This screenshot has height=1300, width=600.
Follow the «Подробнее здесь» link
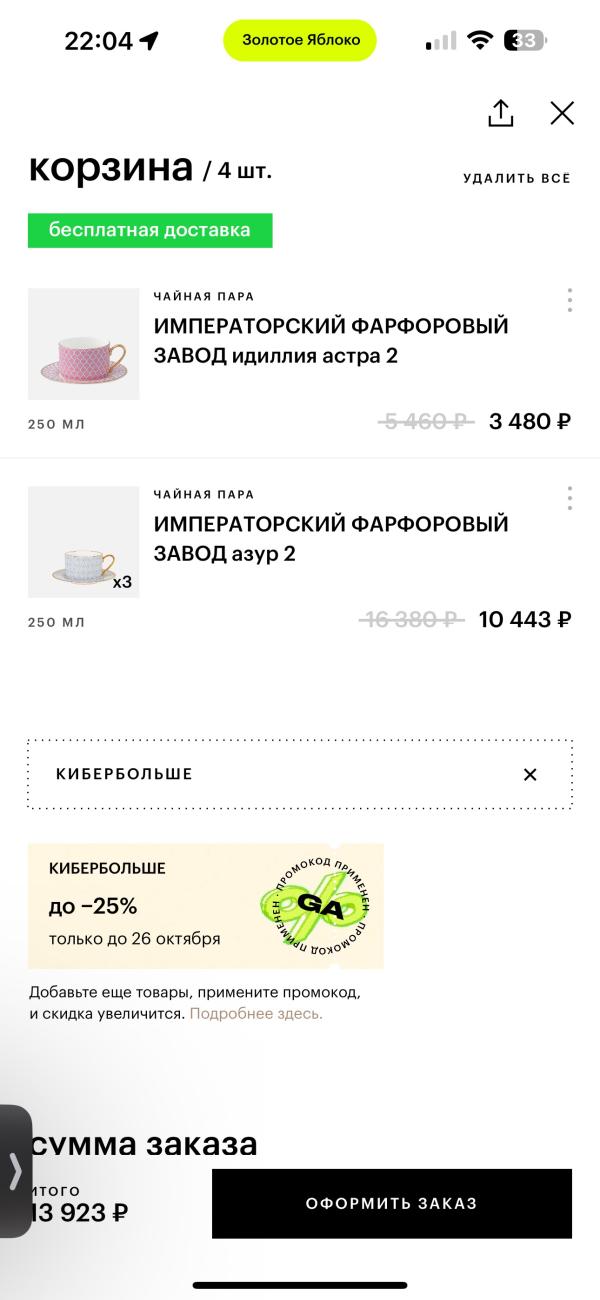pyautogui.click(x=256, y=1014)
